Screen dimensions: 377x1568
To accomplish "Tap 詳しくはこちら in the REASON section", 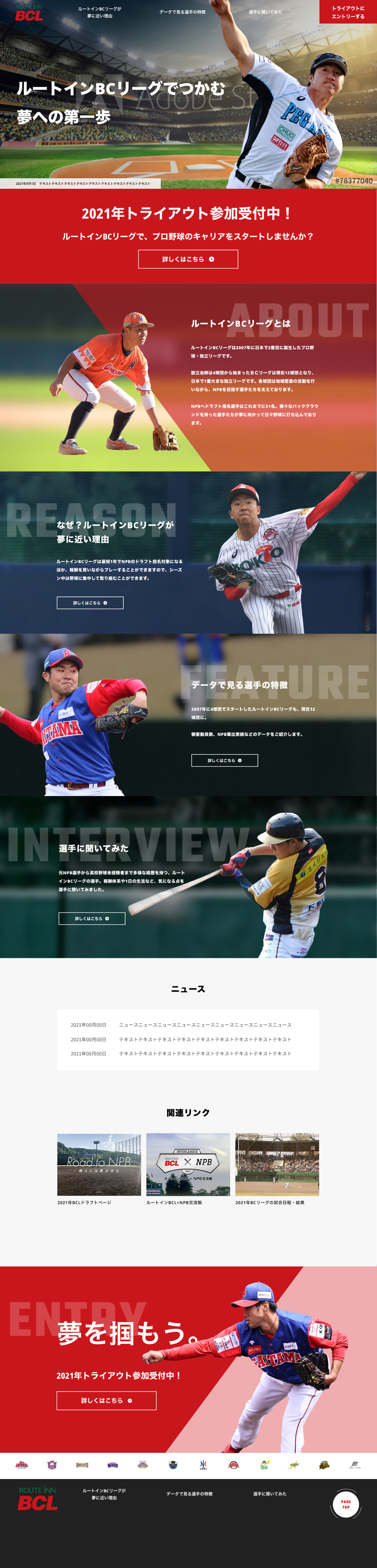I will coord(90,603).
